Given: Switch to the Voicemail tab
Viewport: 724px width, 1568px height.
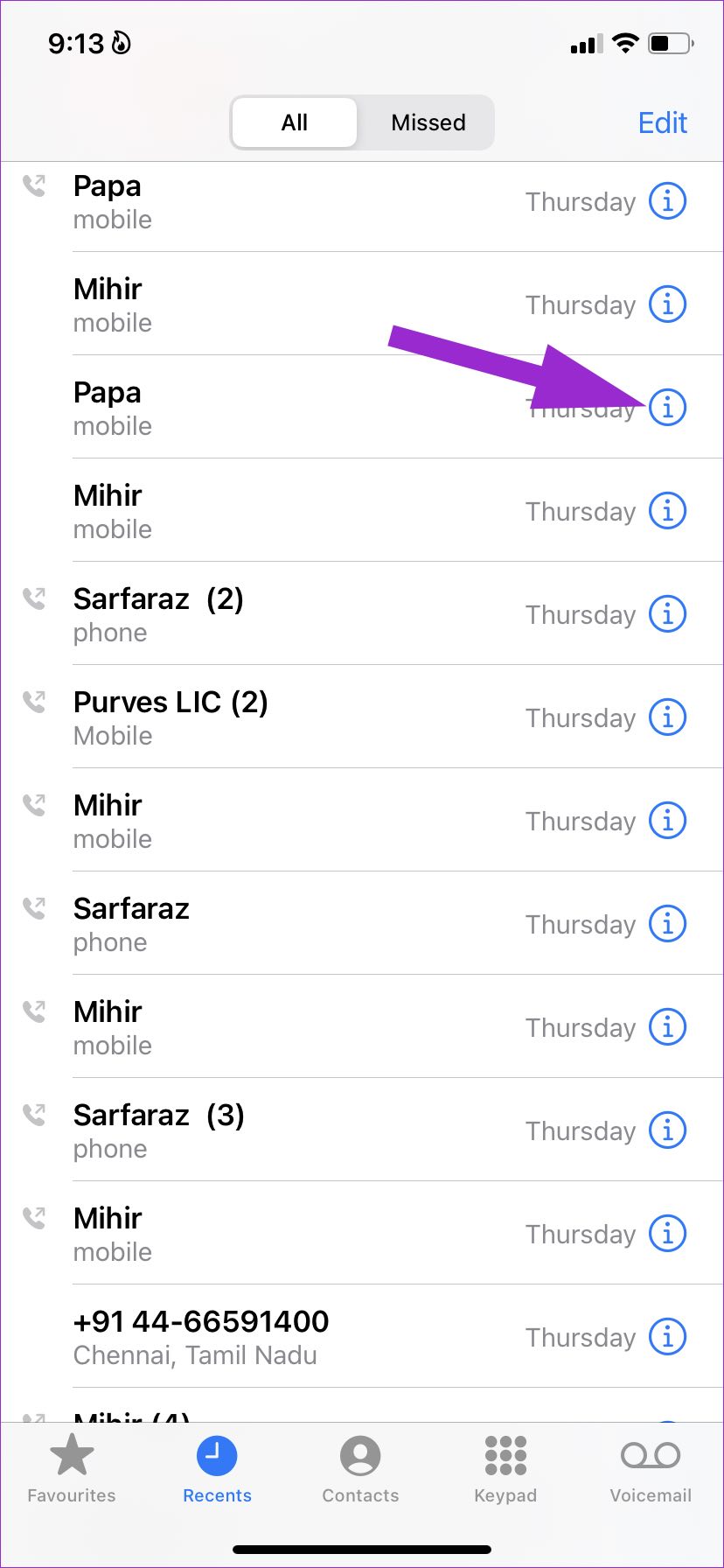Looking at the screenshot, I should click(651, 1469).
